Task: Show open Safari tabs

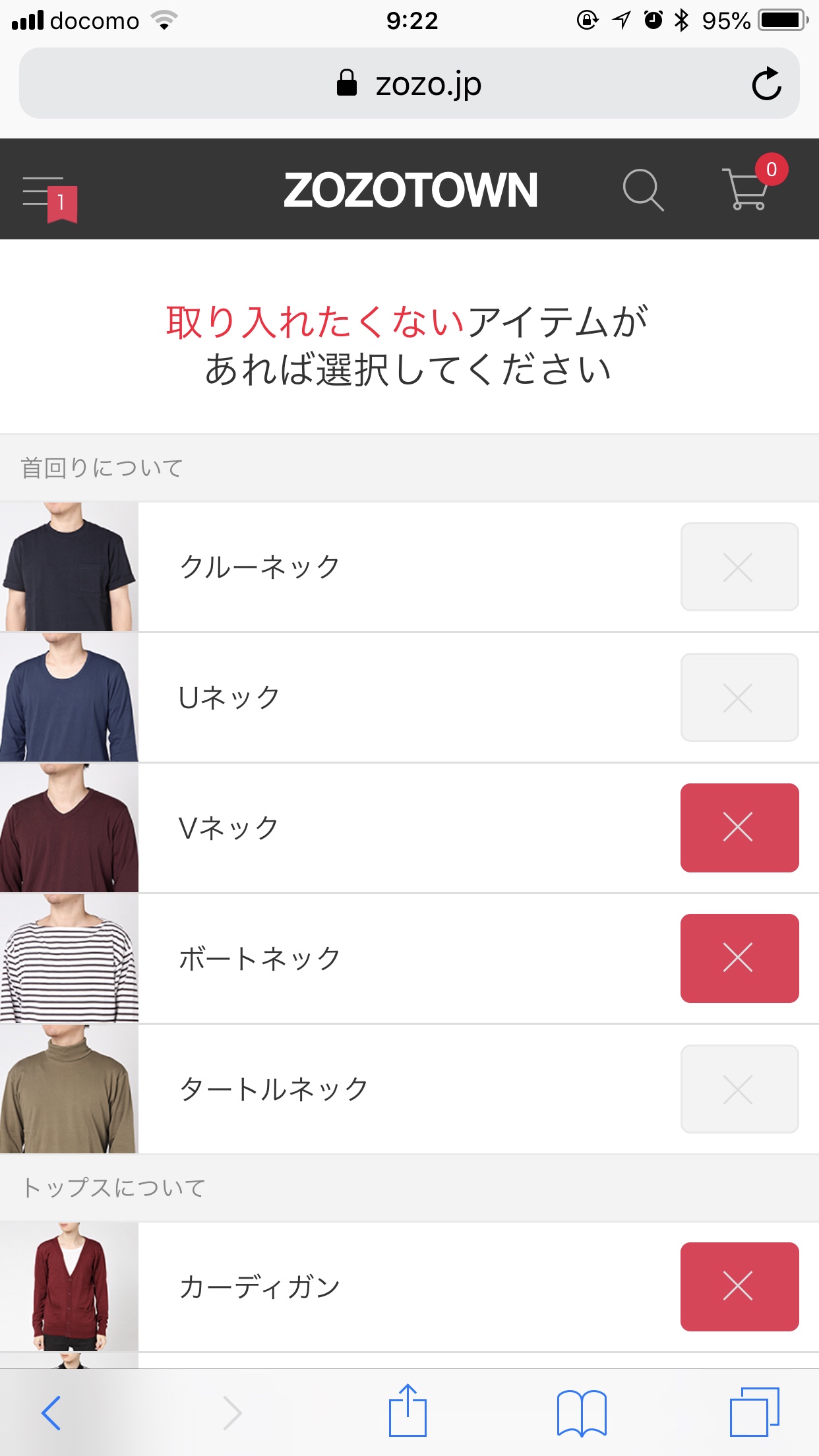Action: pyautogui.click(x=754, y=1412)
